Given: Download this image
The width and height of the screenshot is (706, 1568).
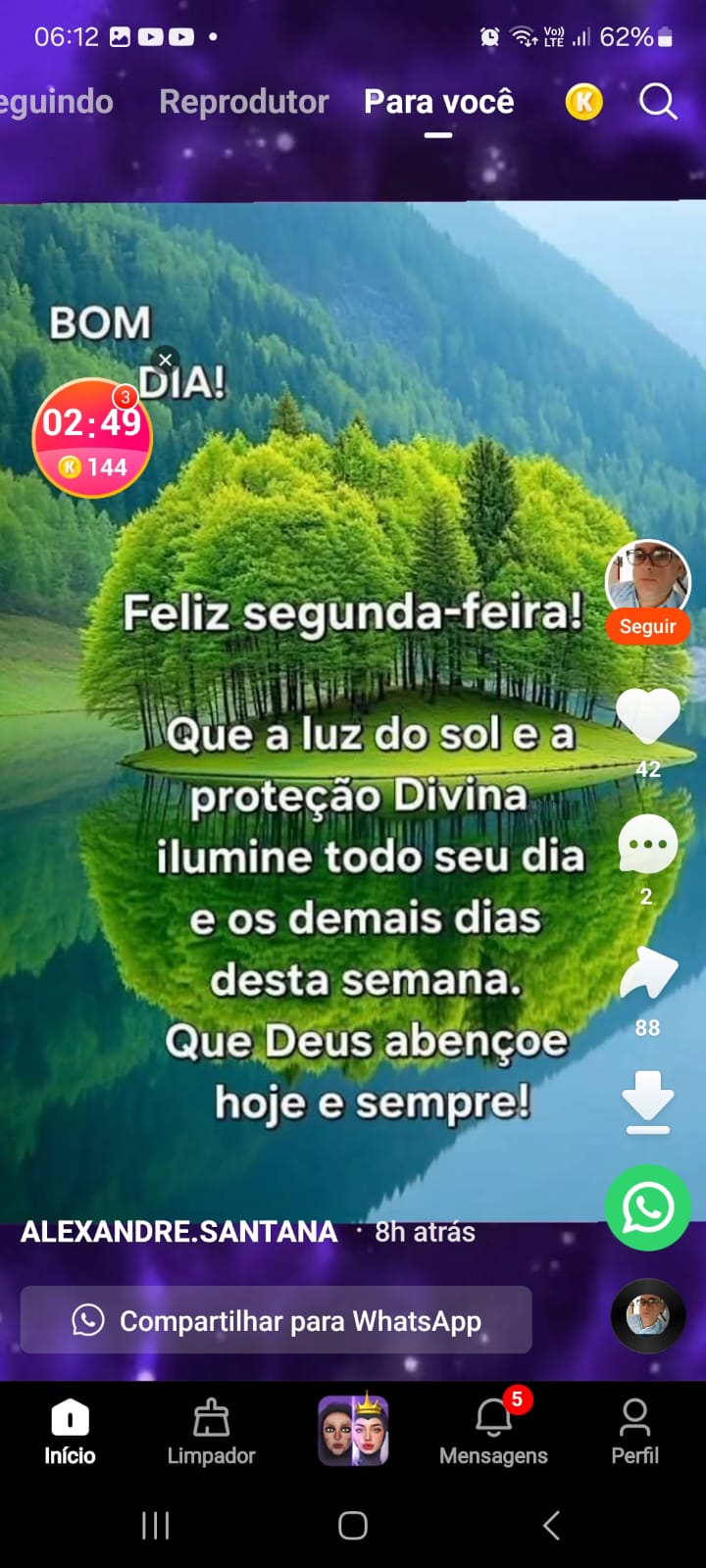Looking at the screenshot, I should pyautogui.click(x=648, y=1102).
